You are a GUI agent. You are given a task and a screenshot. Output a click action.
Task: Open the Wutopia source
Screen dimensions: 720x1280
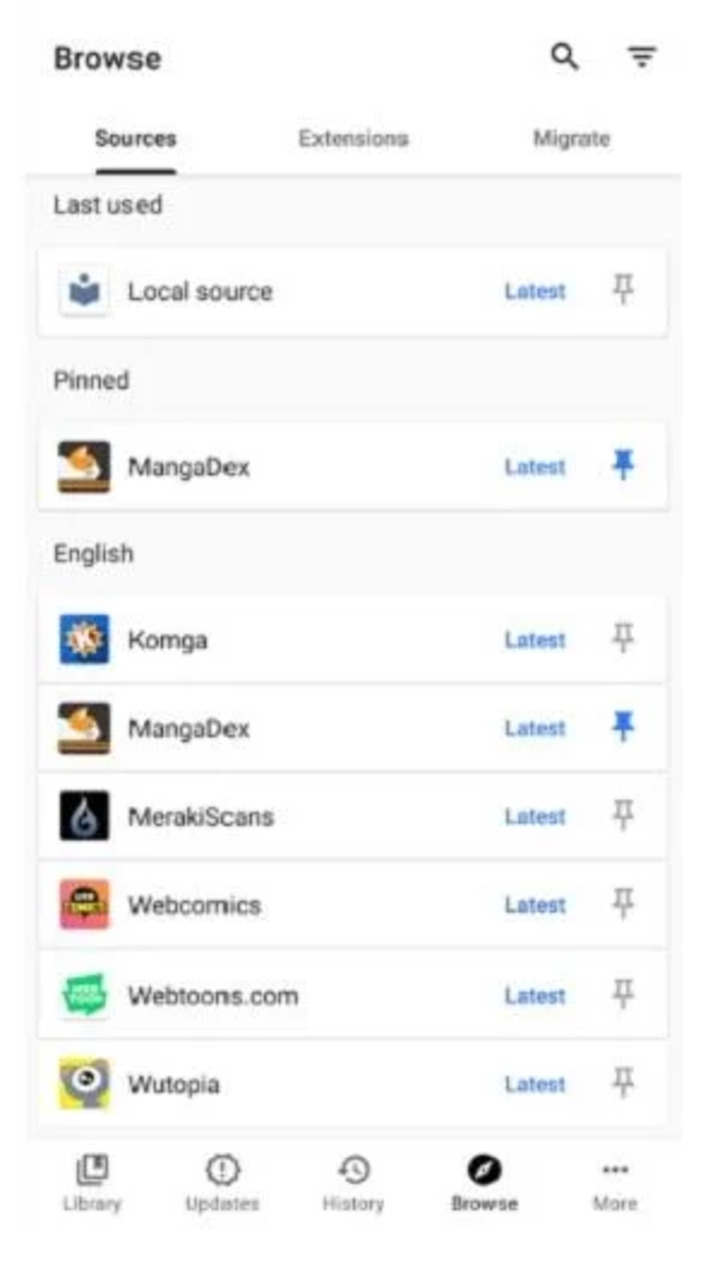pyautogui.click(x=174, y=1084)
